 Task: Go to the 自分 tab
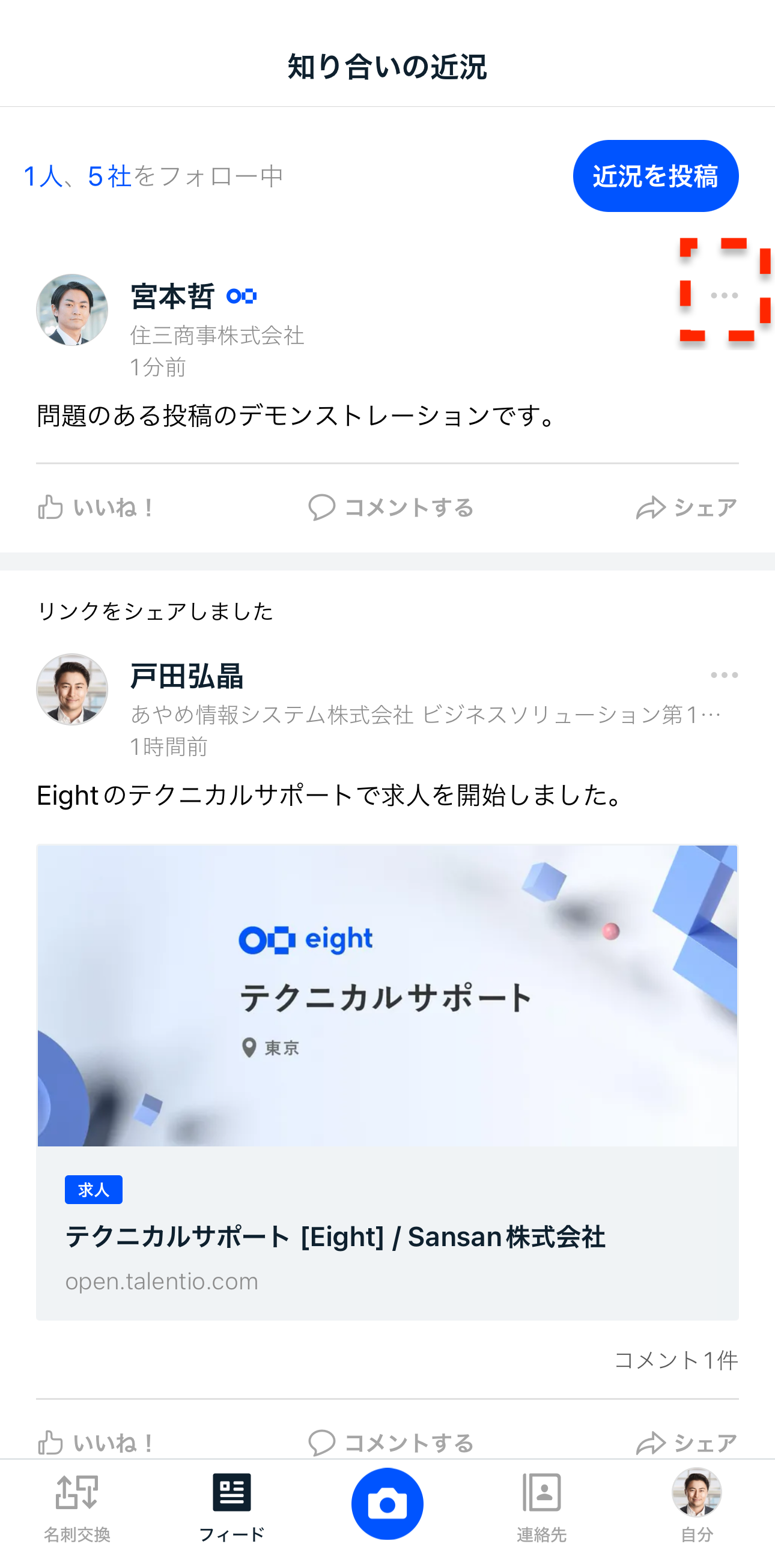coord(696,1508)
